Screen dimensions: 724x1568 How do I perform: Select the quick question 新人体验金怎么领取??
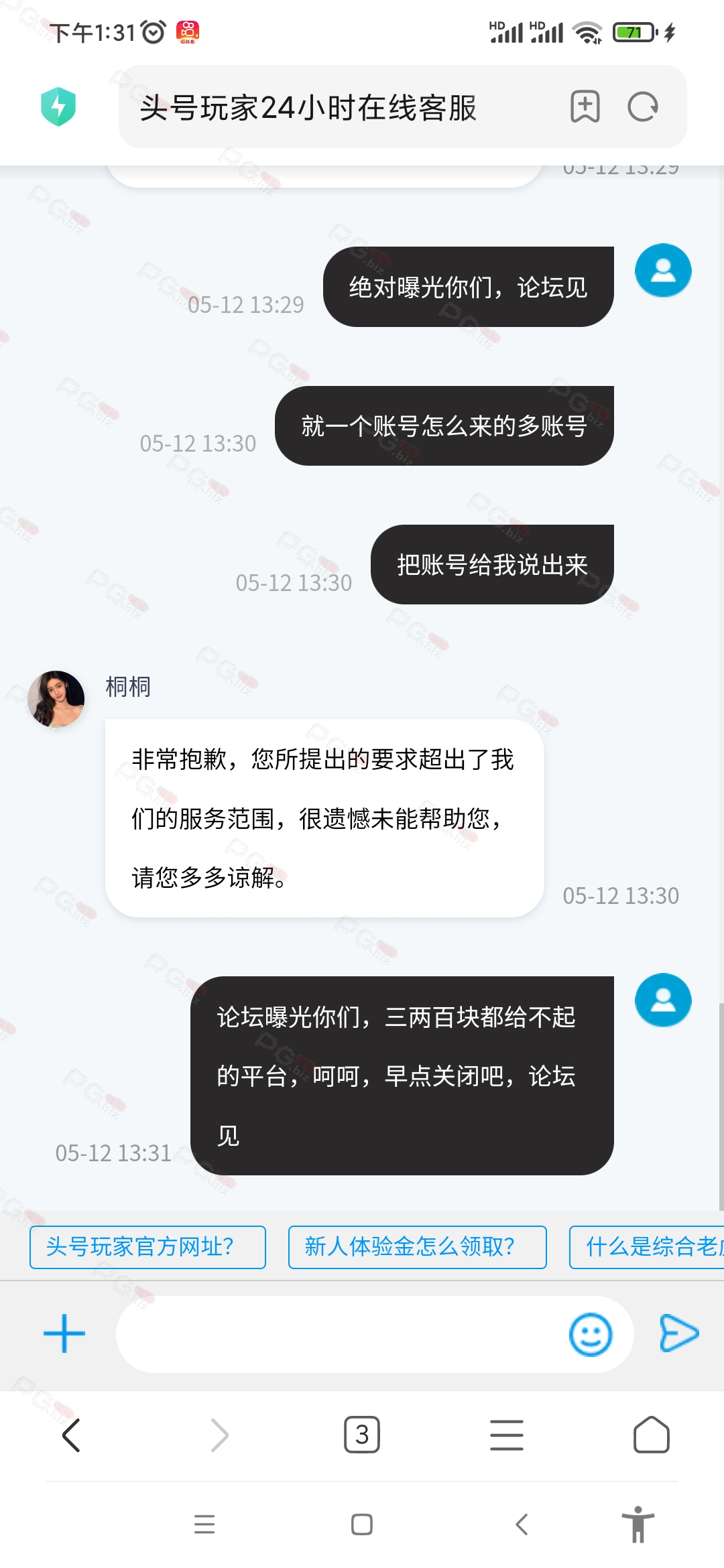click(417, 1247)
